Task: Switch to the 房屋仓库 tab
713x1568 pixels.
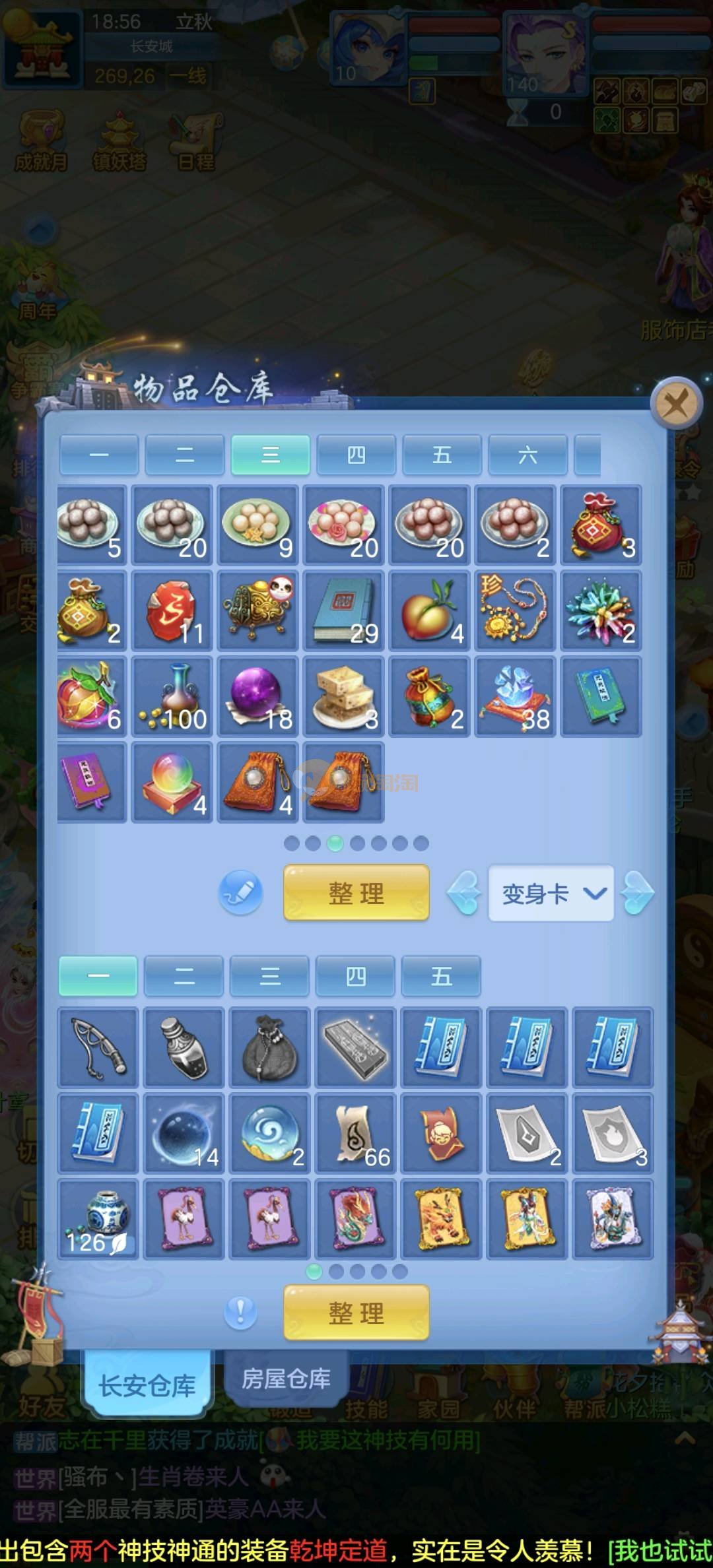Action: coord(286,1378)
